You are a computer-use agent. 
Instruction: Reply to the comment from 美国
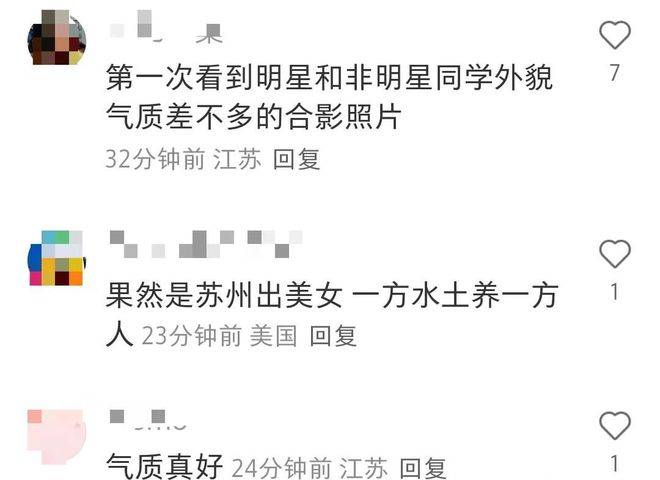tap(333, 336)
